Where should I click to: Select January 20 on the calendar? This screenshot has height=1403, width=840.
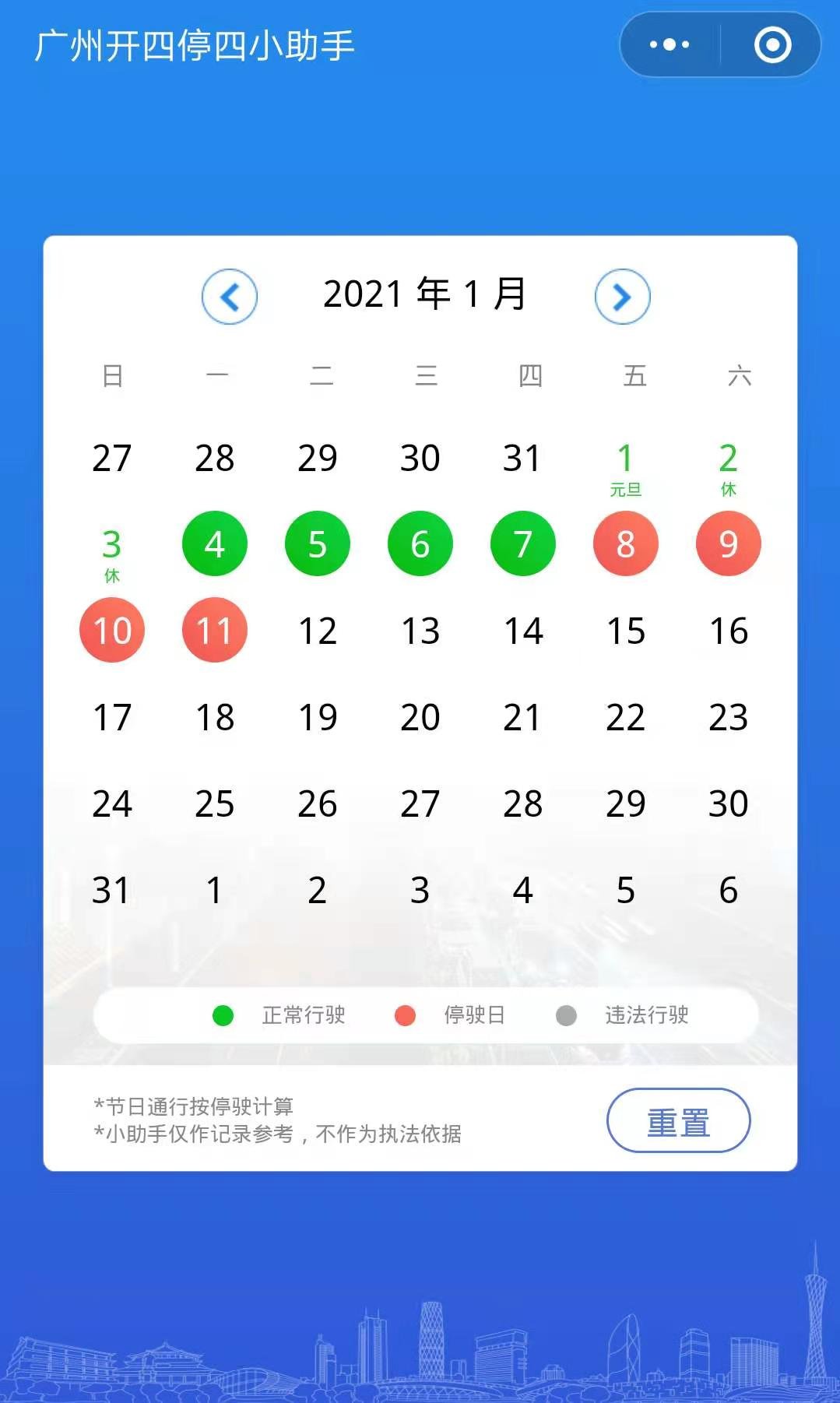pos(420,716)
